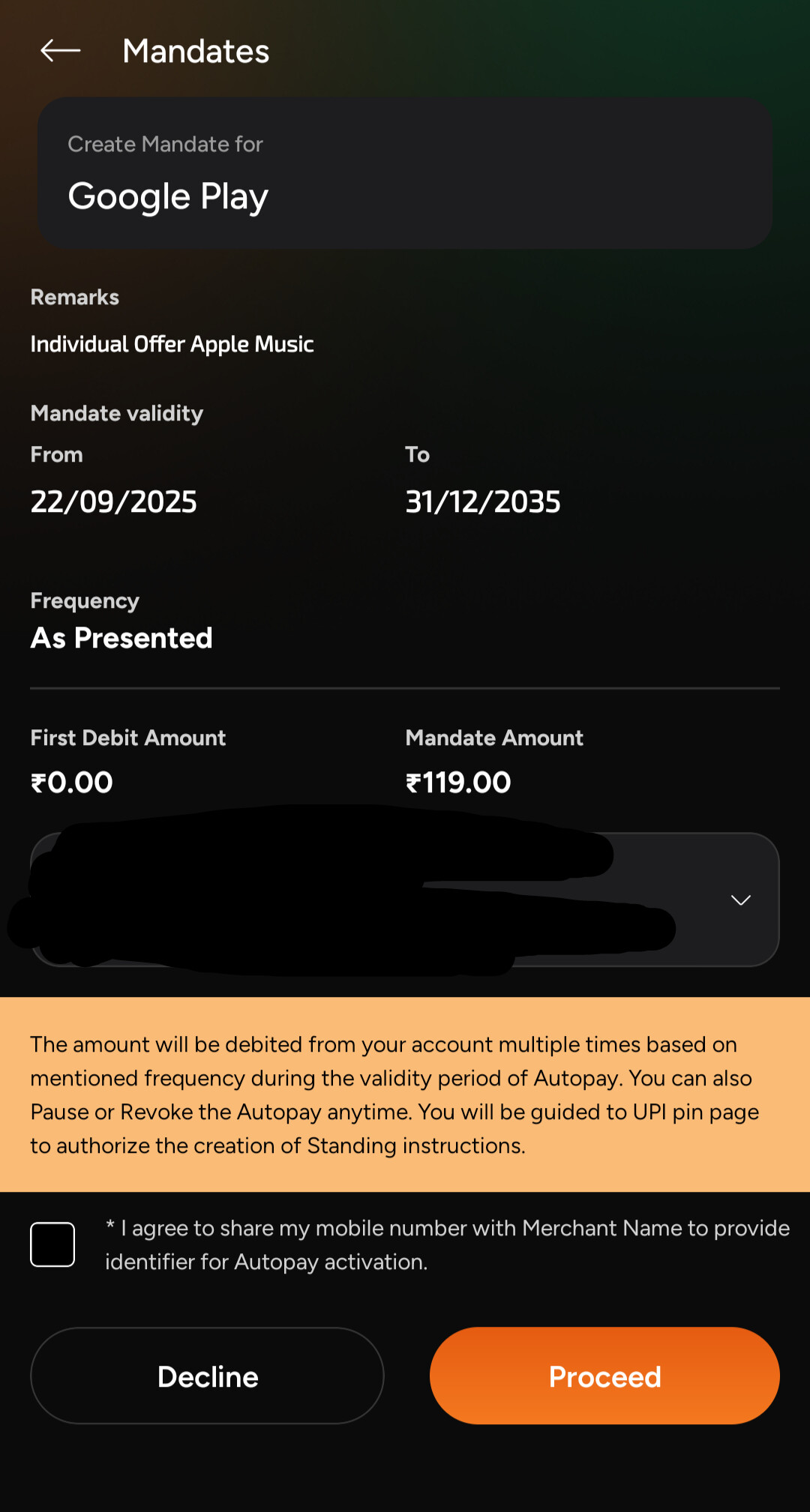Check the mobile number sharing agreement box
The image size is (810, 1512).
(52, 1244)
